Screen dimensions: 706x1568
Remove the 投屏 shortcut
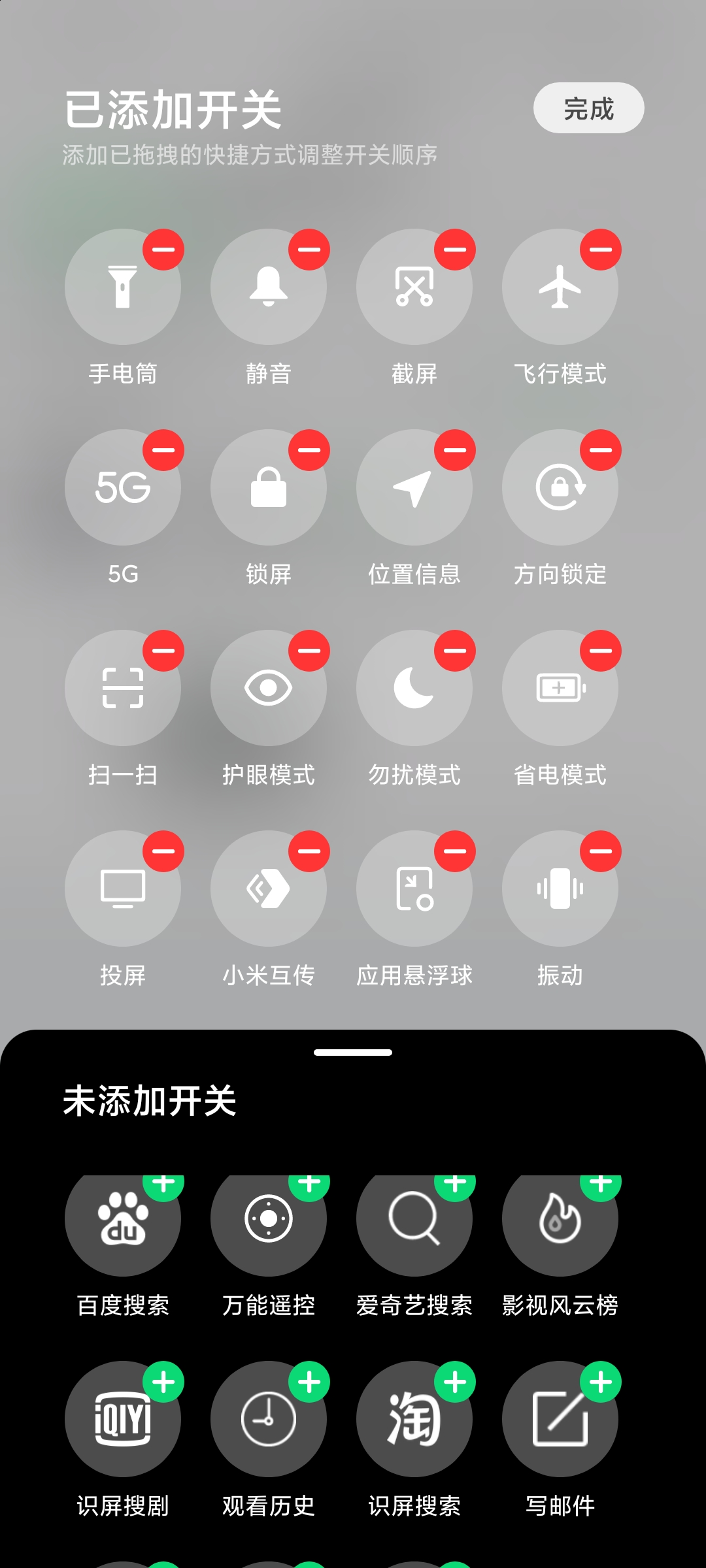163,851
